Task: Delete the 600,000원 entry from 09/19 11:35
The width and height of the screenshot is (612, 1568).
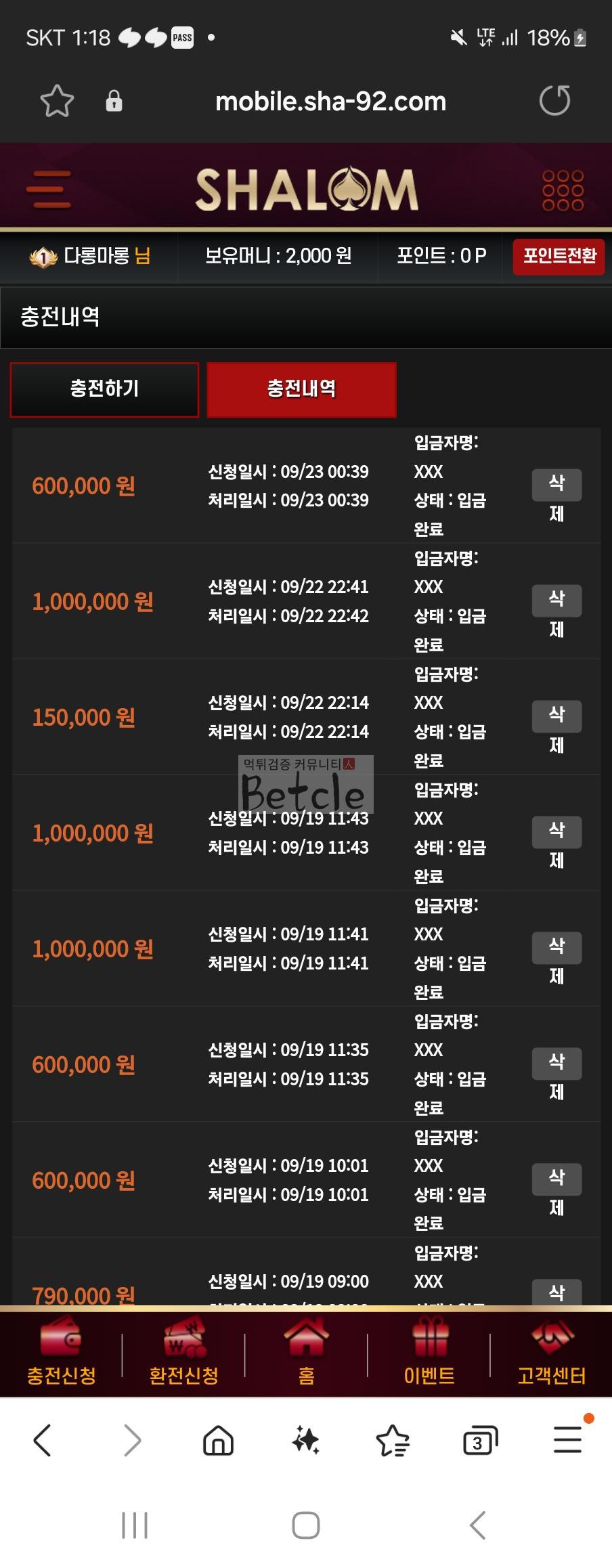Action: pyautogui.click(x=556, y=1064)
